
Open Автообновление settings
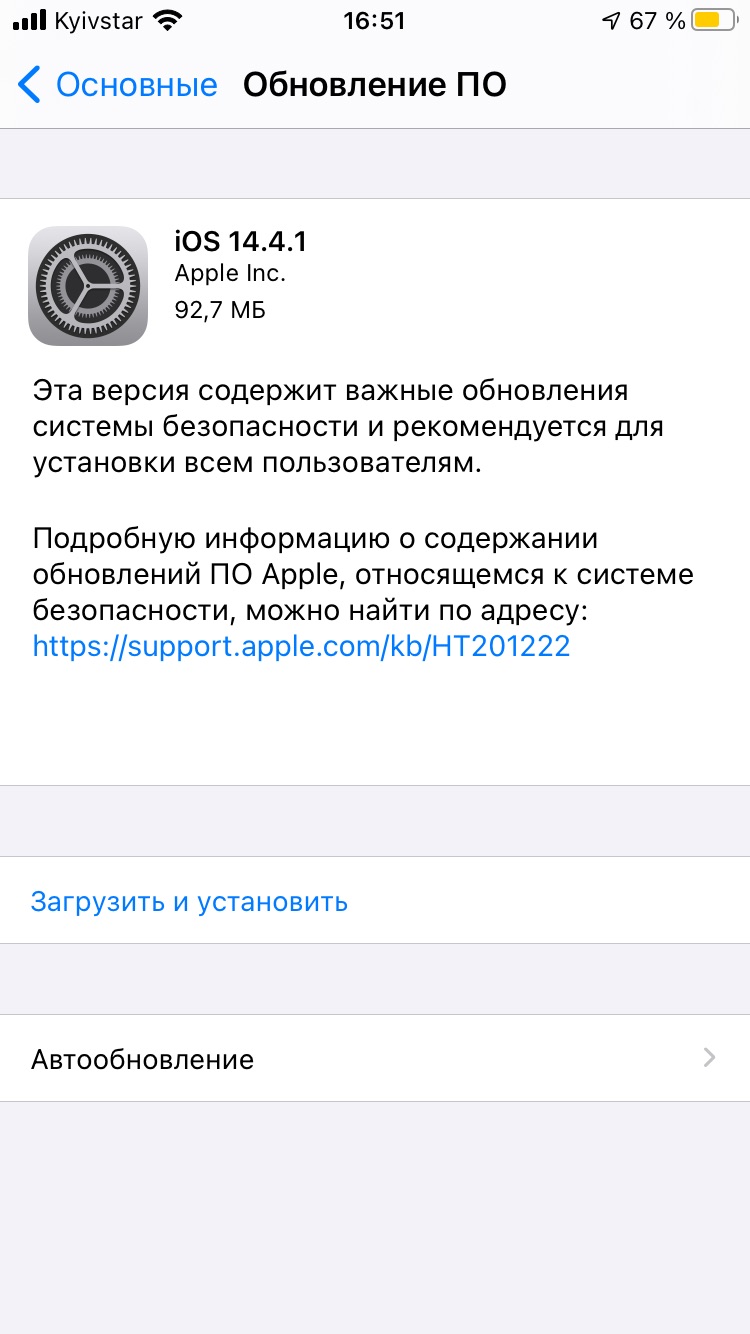[x=374, y=1058]
